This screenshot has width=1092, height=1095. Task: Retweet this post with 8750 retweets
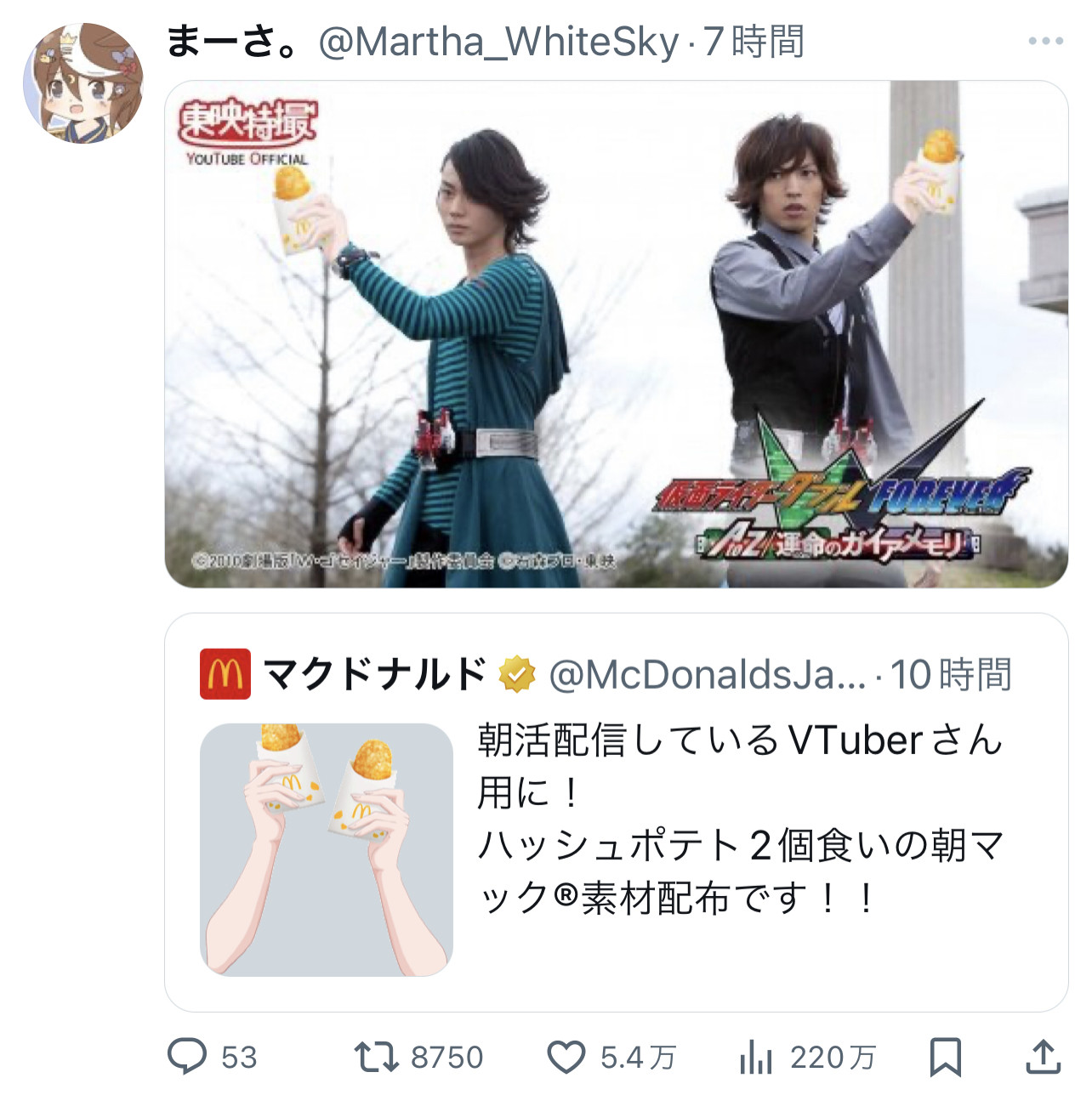tap(377, 1057)
